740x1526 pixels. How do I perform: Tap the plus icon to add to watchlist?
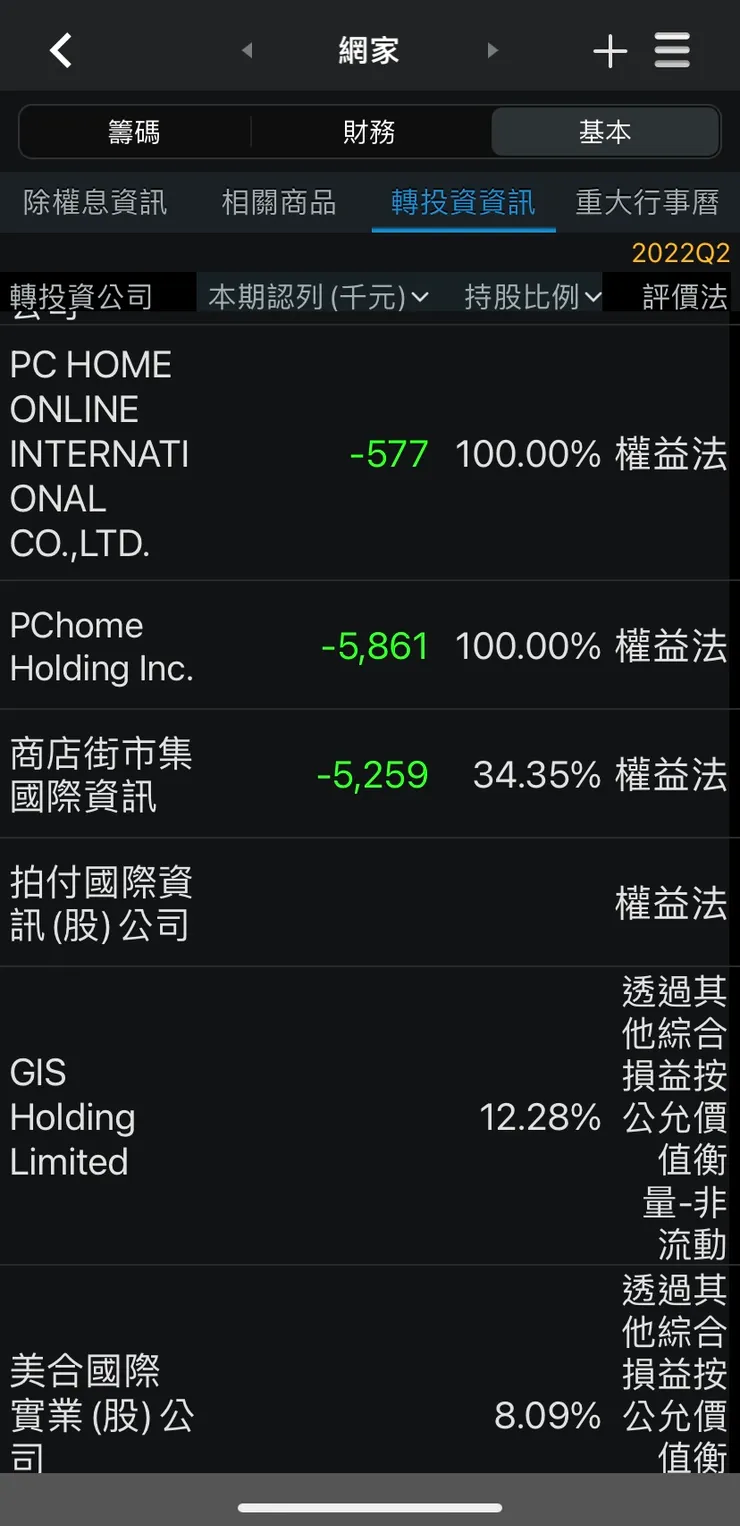click(610, 50)
